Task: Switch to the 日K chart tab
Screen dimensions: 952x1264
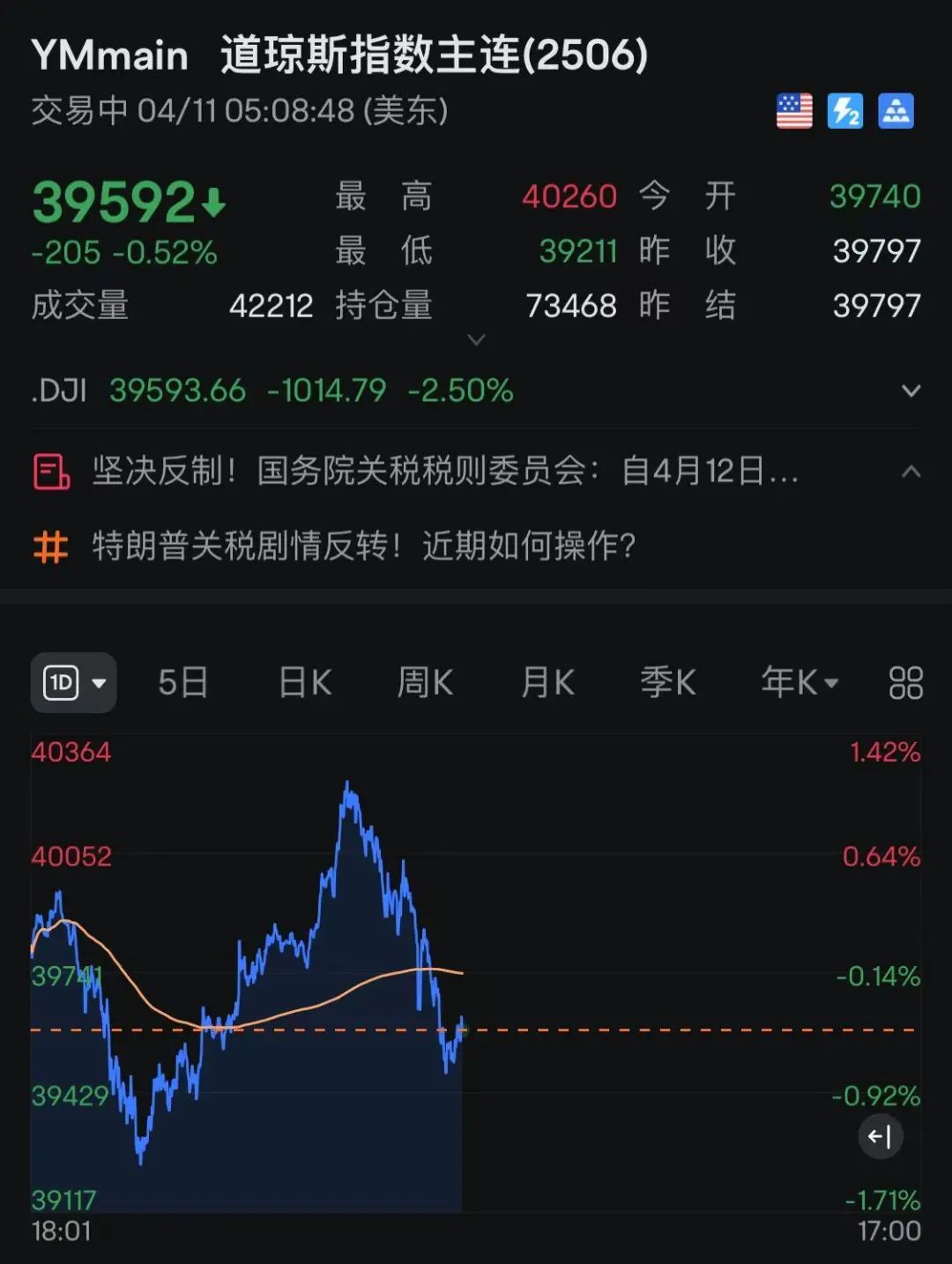Action: point(305,683)
